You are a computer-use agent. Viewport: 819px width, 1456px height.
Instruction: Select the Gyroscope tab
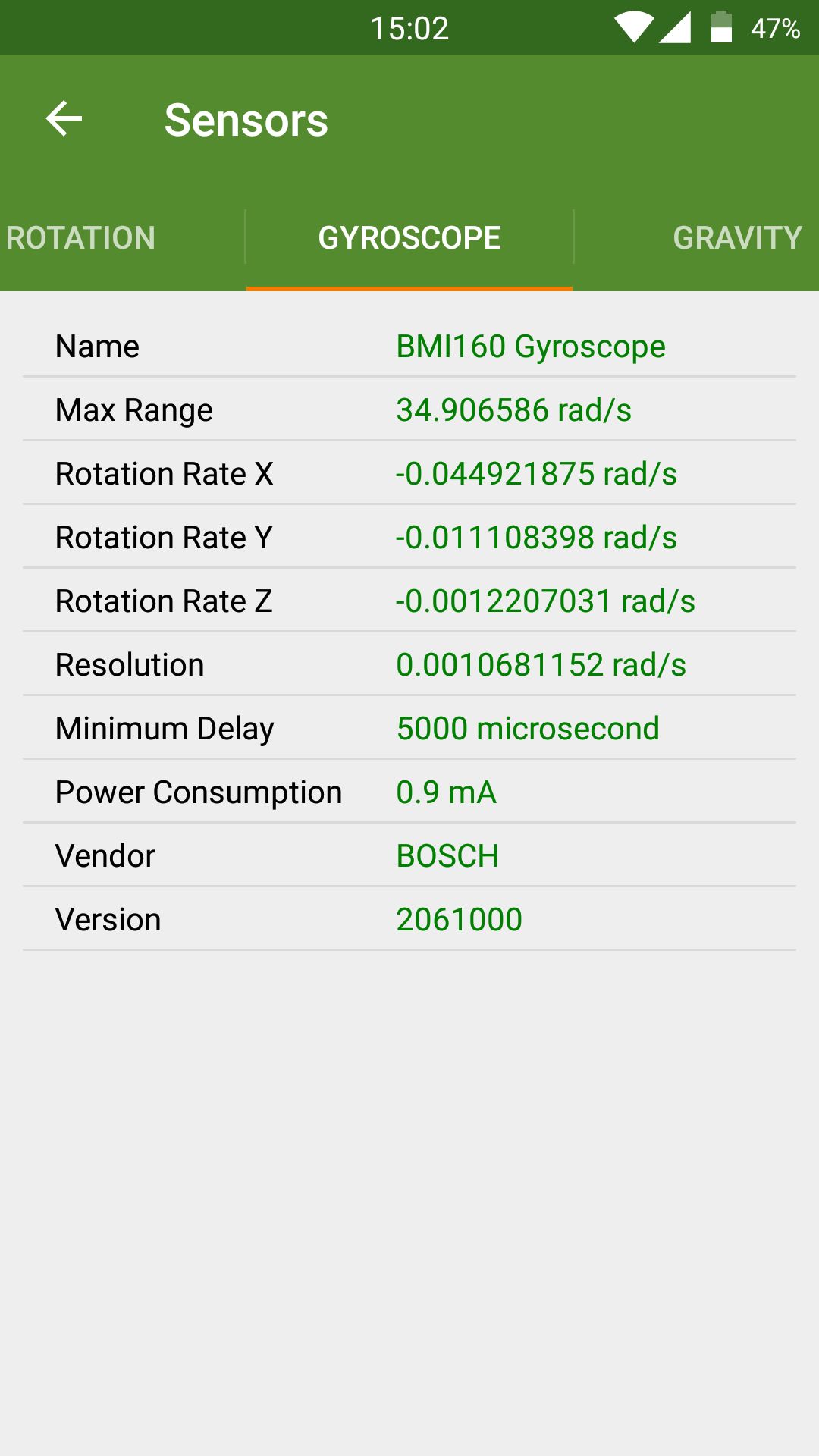pos(409,238)
